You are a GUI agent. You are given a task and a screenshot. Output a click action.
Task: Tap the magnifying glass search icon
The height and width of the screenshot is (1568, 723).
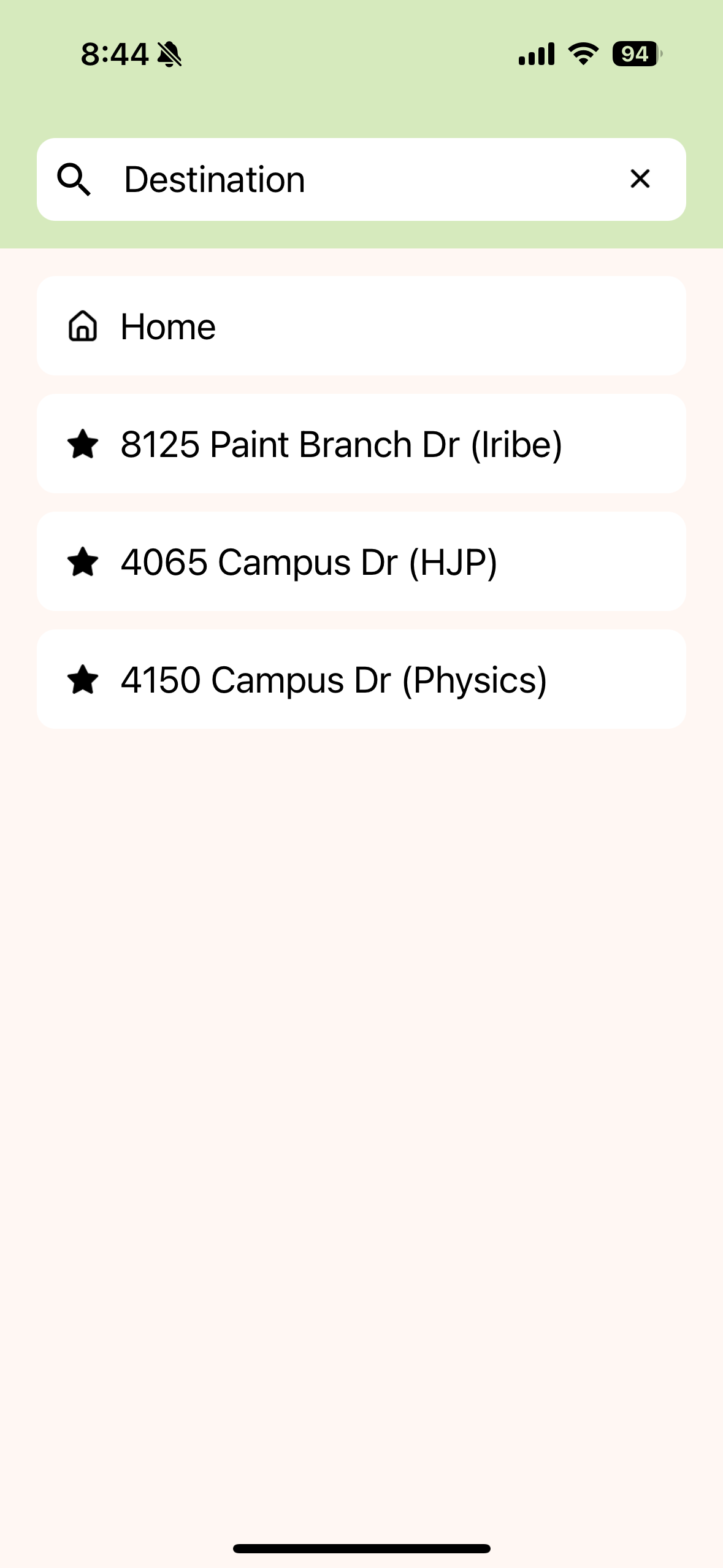(74, 180)
